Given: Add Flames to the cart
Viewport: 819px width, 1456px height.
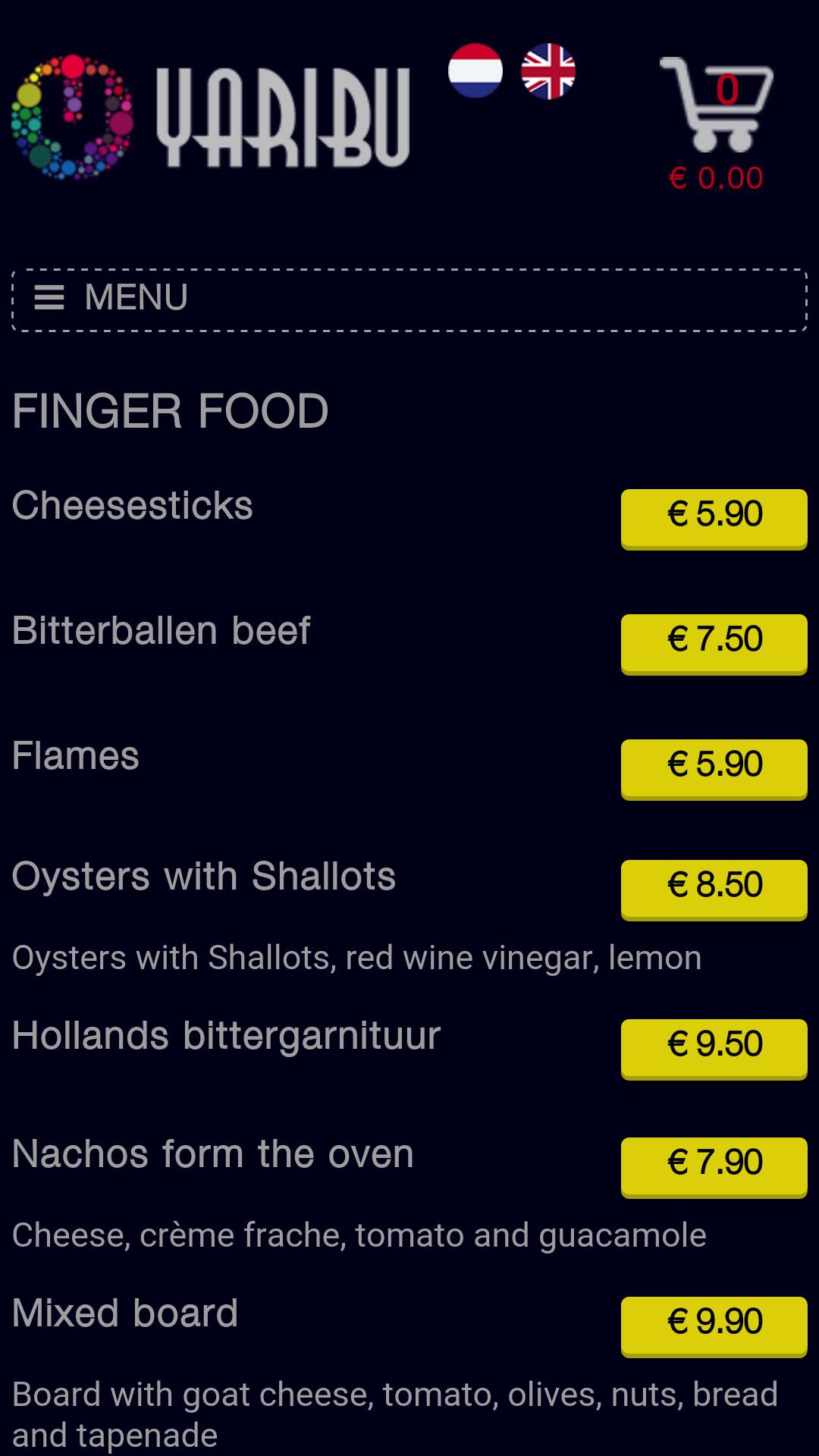Looking at the screenshot, I should [714, 768].
